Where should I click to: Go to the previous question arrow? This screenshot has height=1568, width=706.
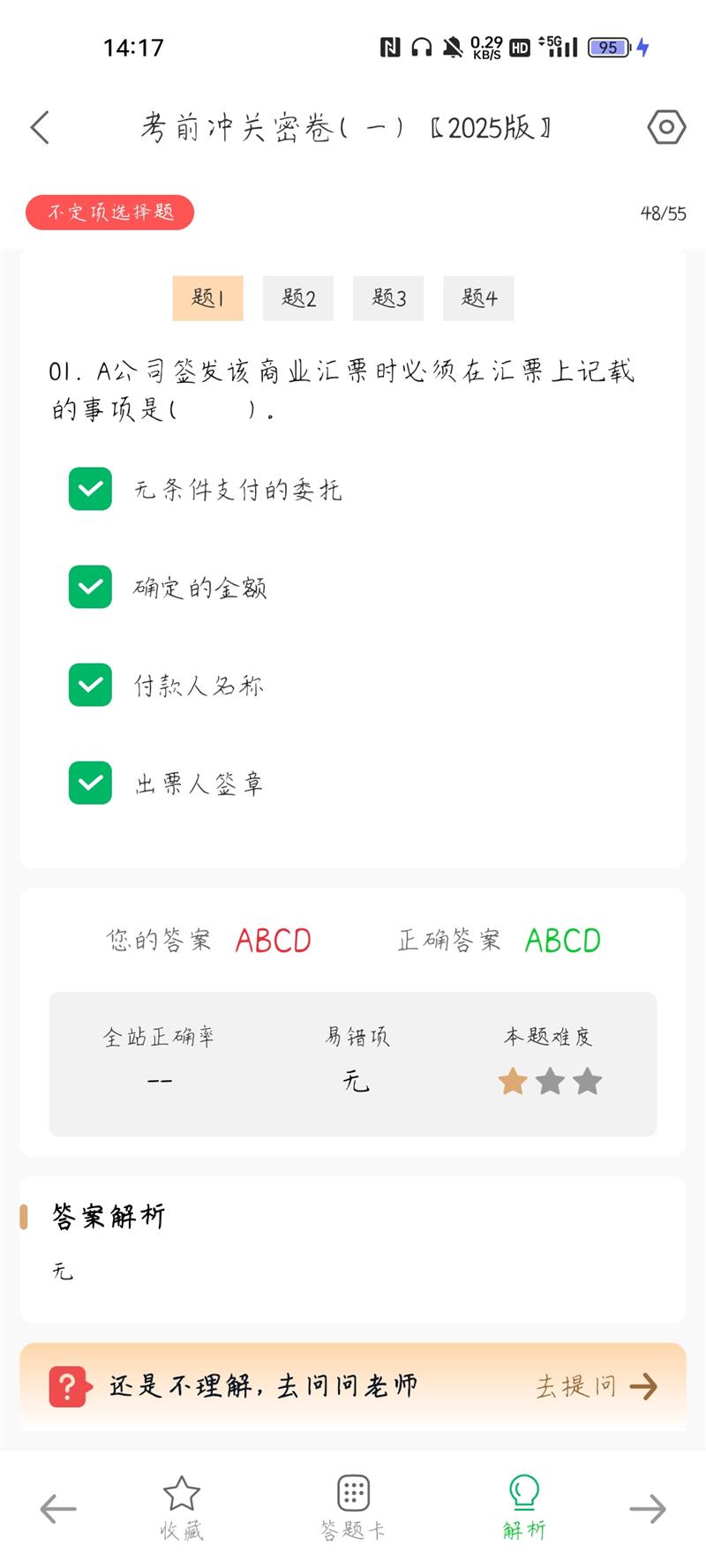(58, 1509)
